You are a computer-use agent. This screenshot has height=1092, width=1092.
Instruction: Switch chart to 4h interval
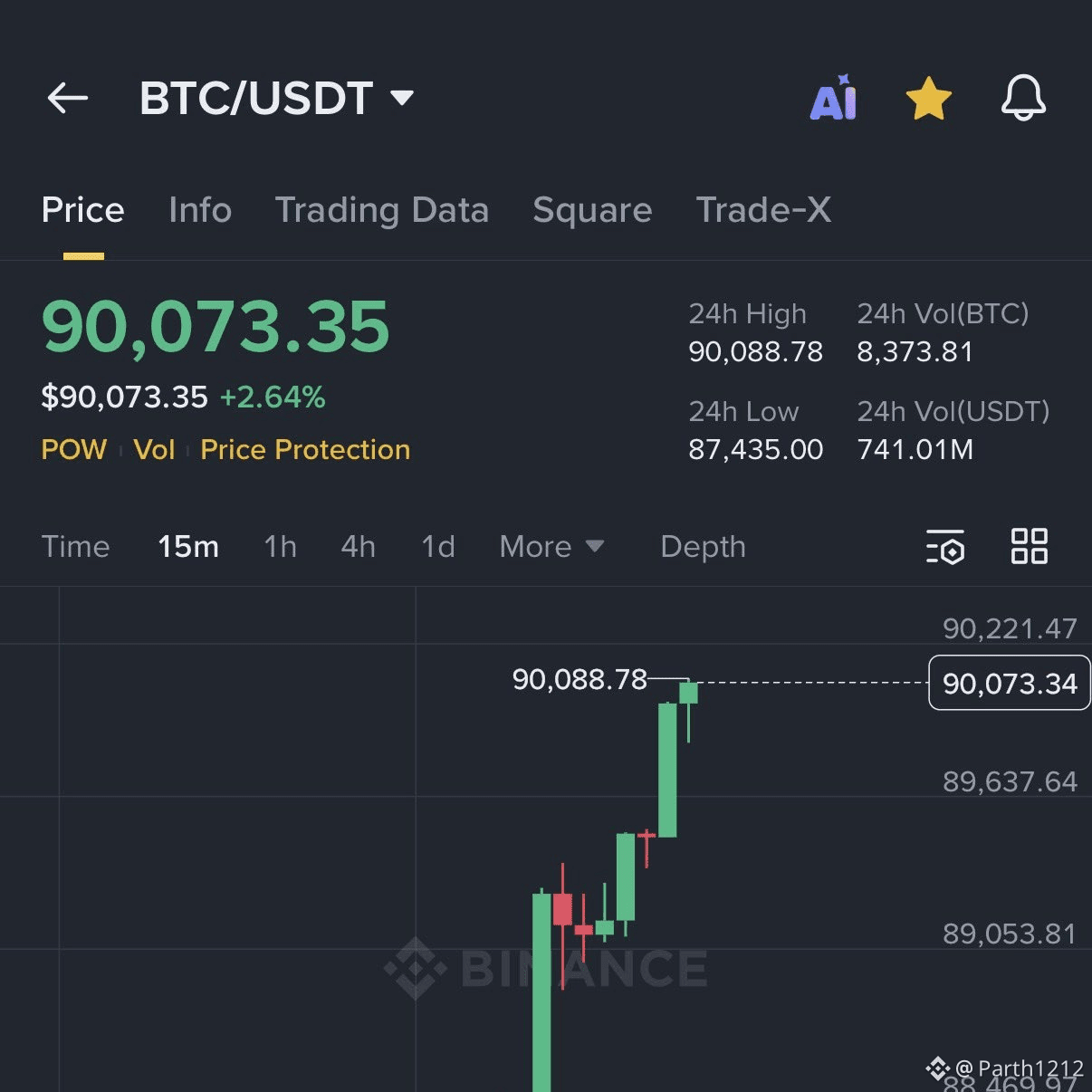[359, 547]
